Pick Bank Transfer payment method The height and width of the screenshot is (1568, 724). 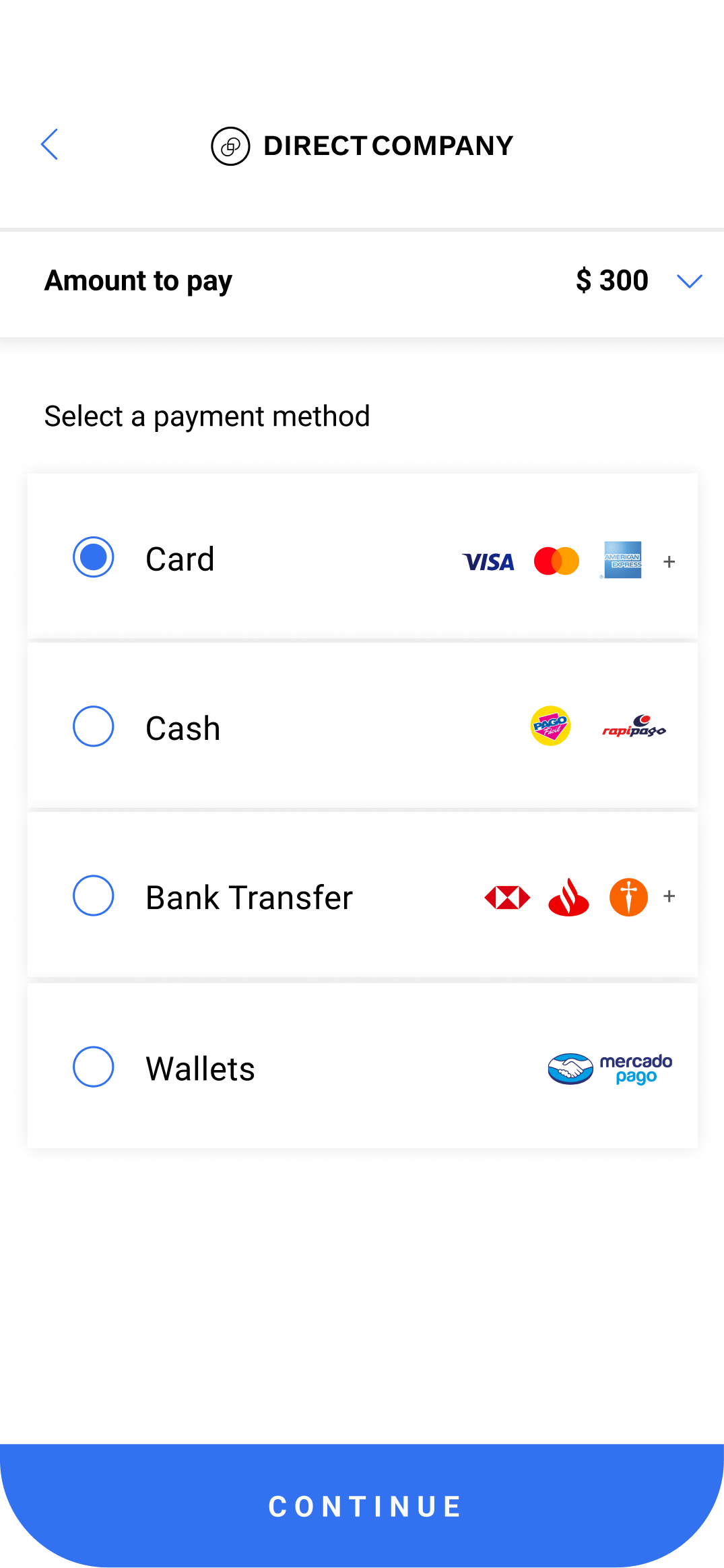click(x=94, y=896)
